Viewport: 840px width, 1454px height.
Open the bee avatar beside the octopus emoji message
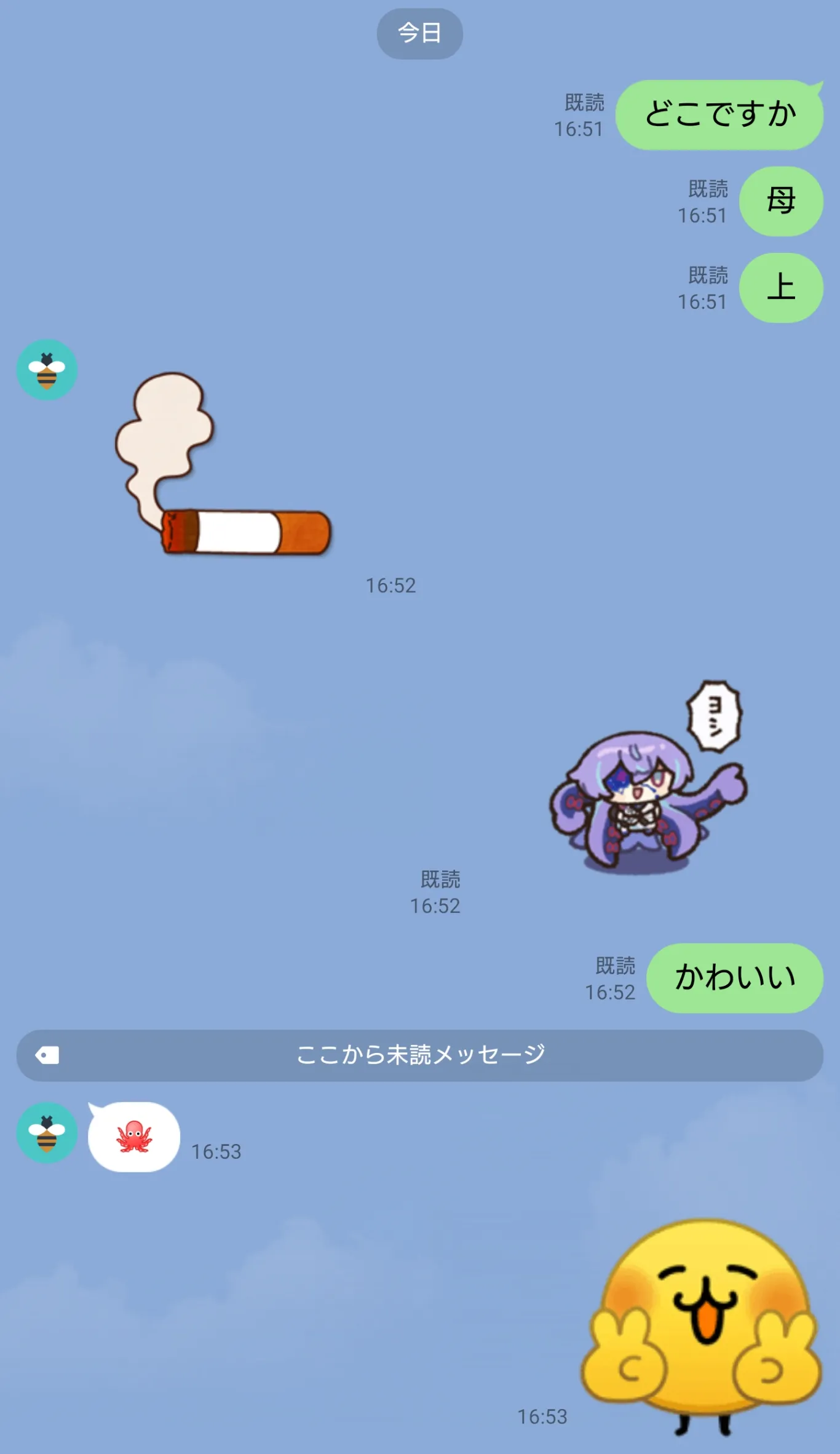[47, 1132]
